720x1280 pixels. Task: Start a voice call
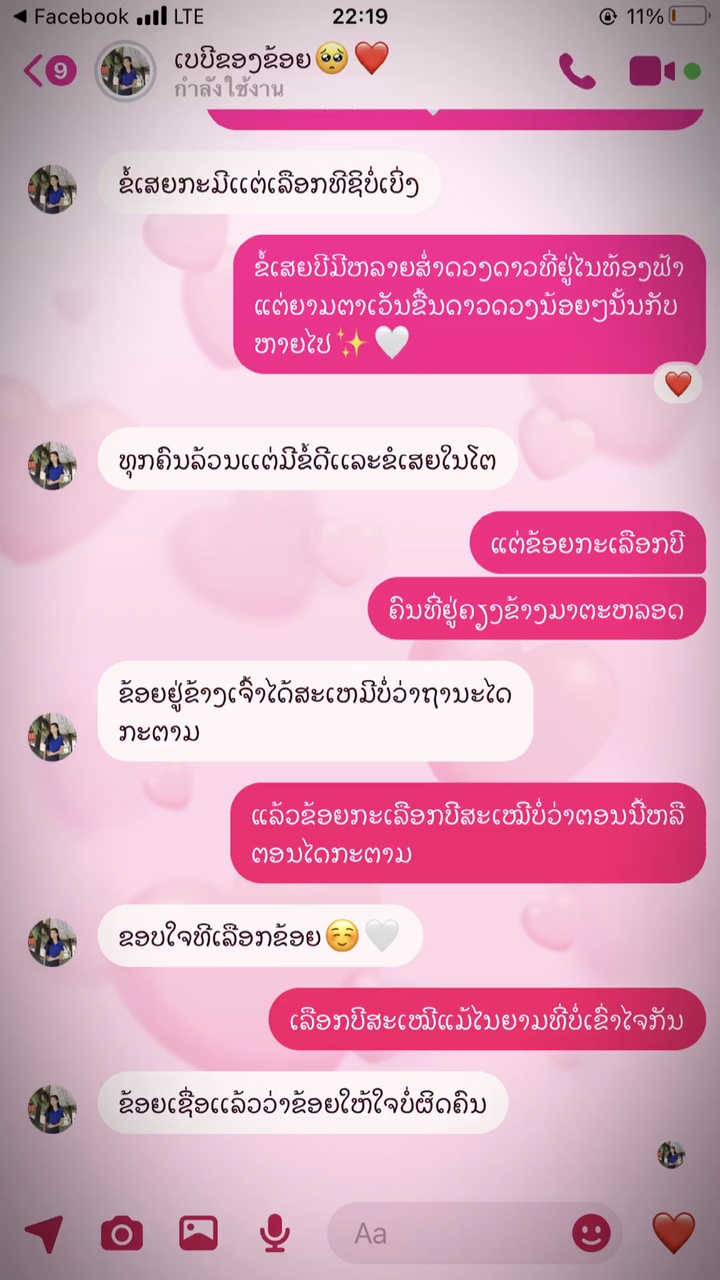[x=577, y=71]
